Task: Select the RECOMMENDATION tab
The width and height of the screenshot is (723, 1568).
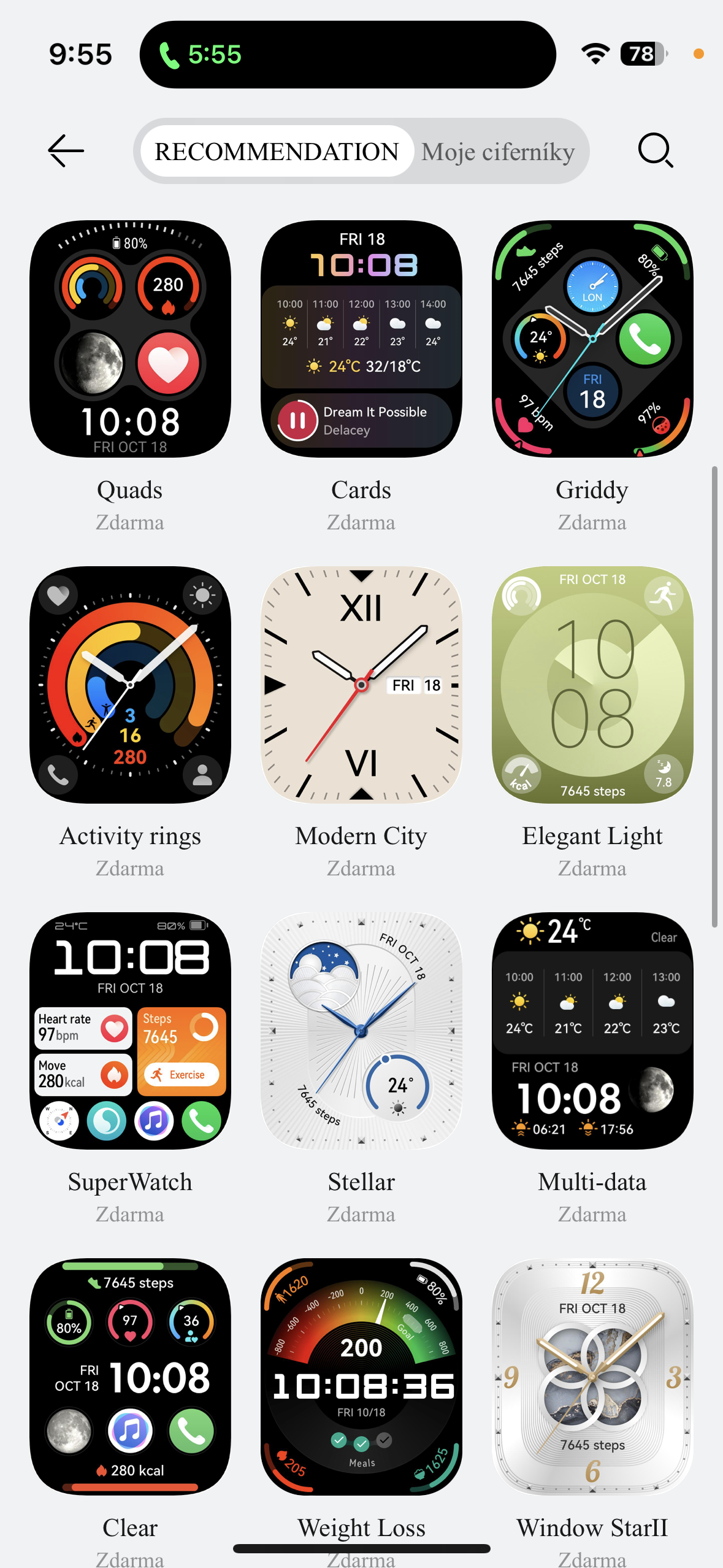Action: click(x=277, y=152)
